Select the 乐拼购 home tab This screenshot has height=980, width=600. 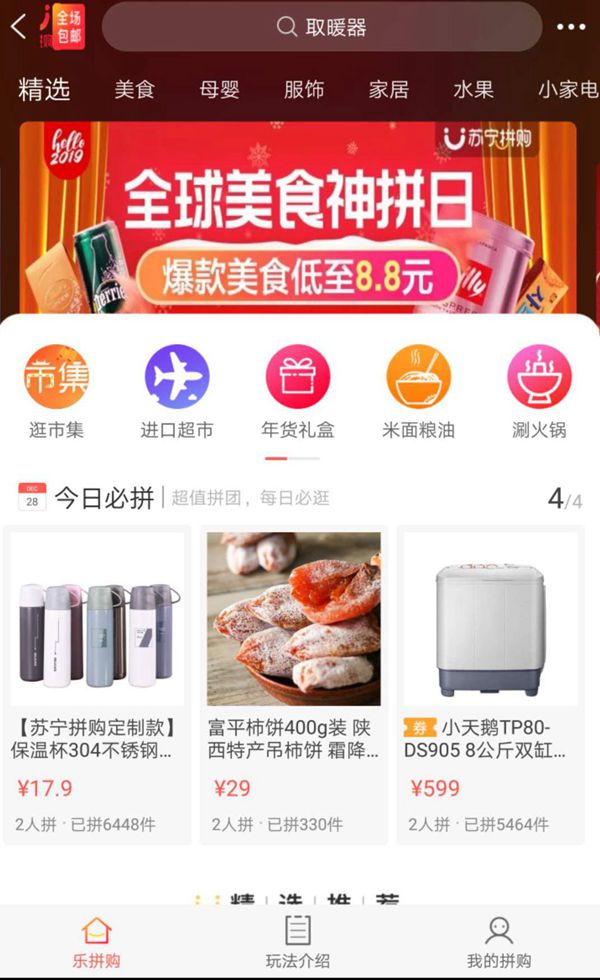click(96, 942)
